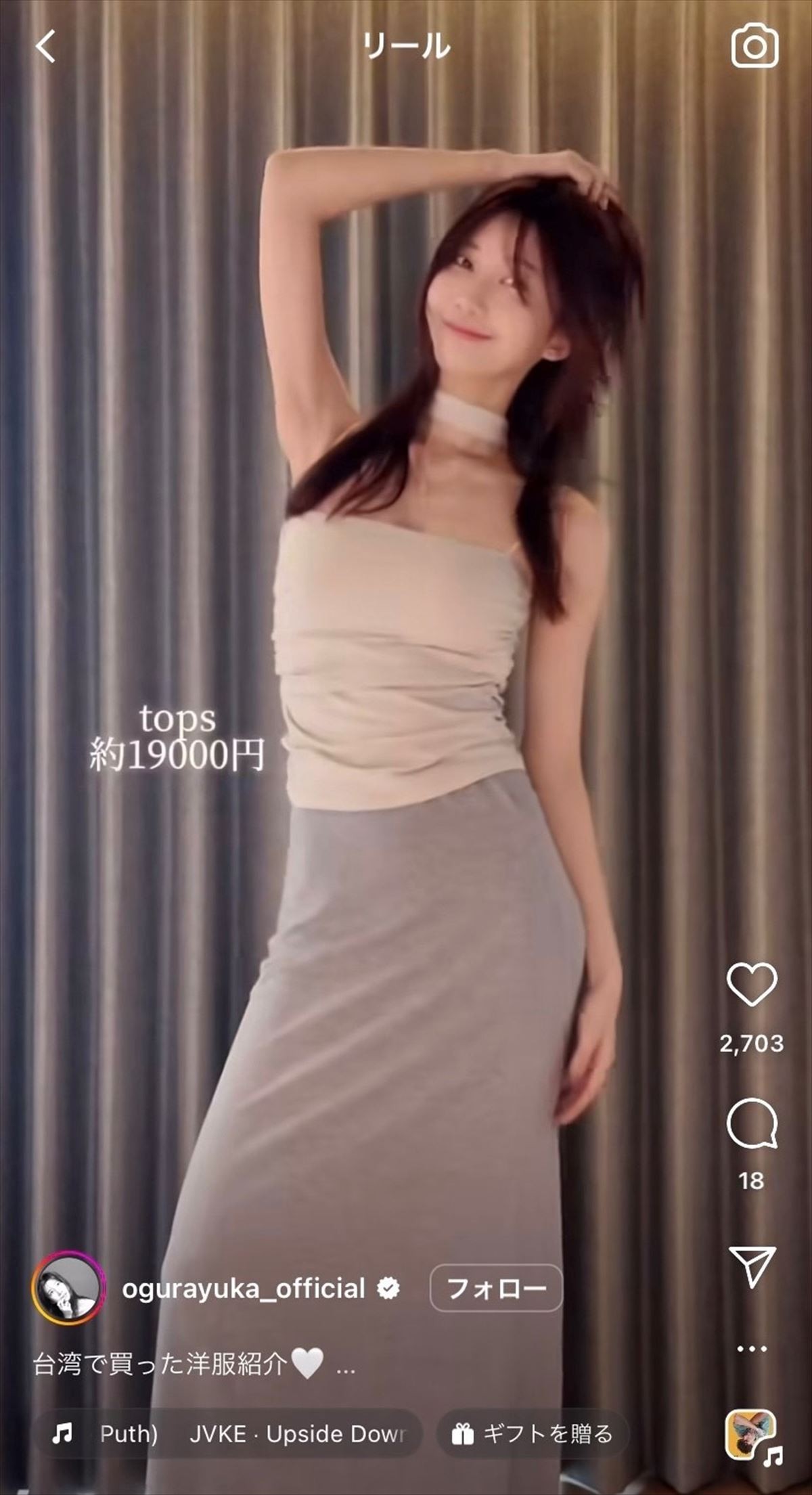Send a gift with ギフトを贈る
The height and width of the screenshot is (1495, 812).
coord(533,1433)
